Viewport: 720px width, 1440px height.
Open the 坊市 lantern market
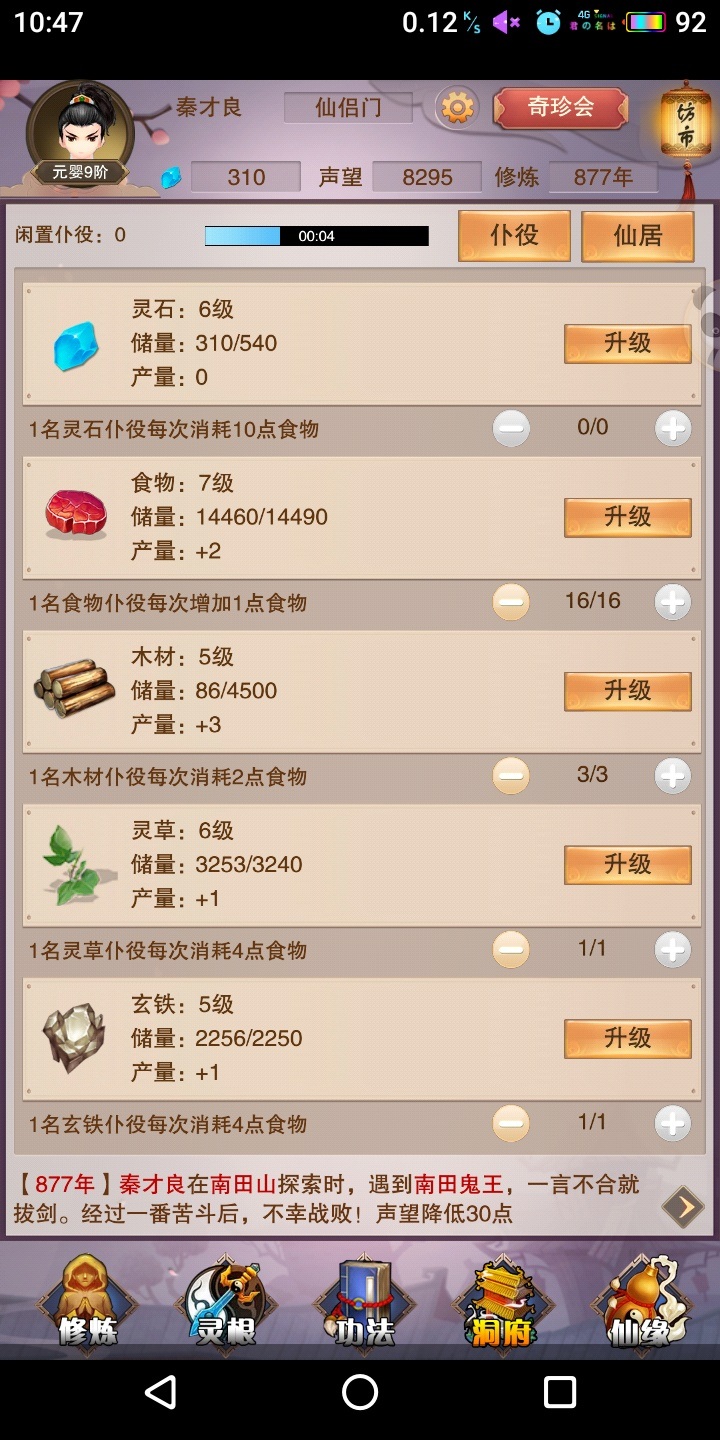pyautogui.click(x=686, y=127)
